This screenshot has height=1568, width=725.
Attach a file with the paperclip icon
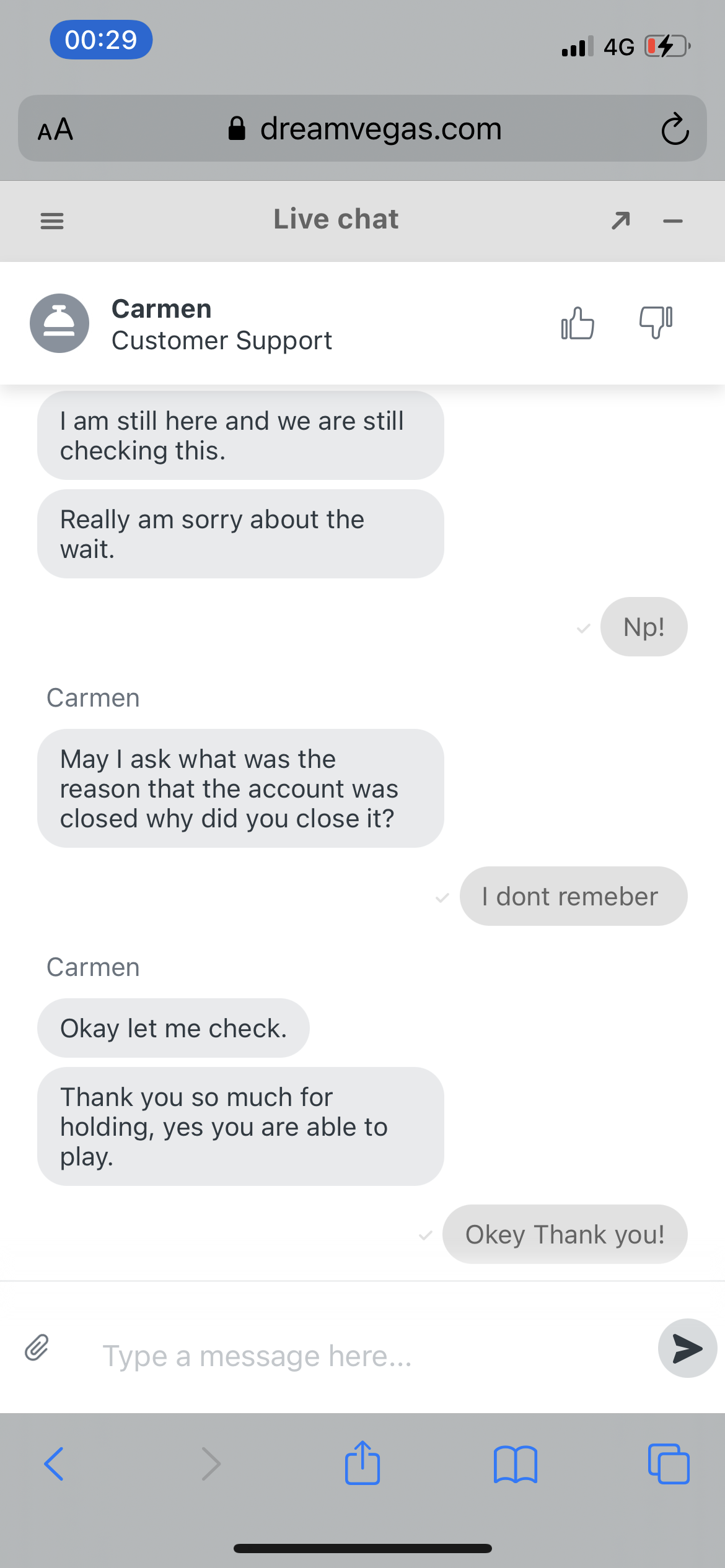37,1348
